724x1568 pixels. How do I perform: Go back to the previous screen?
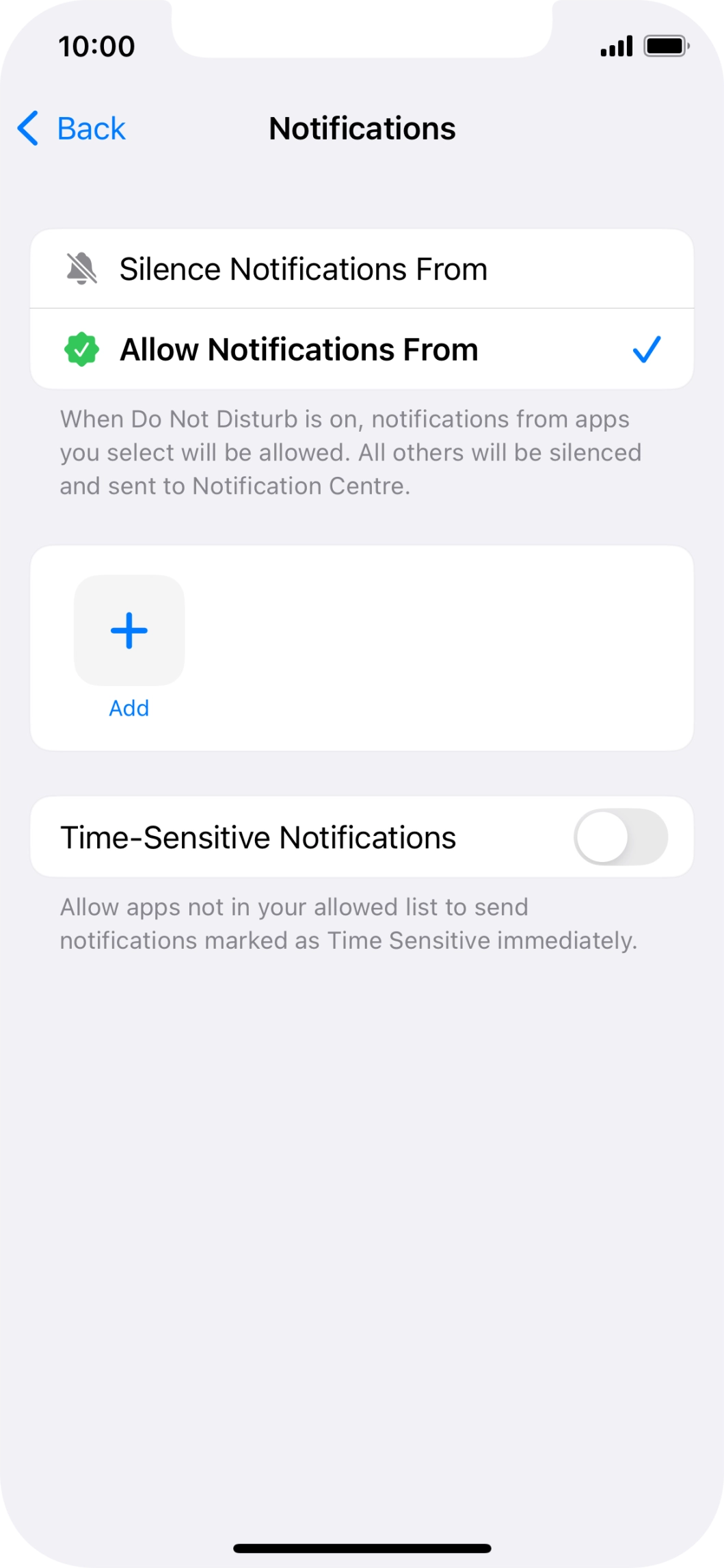click(72, 129)
